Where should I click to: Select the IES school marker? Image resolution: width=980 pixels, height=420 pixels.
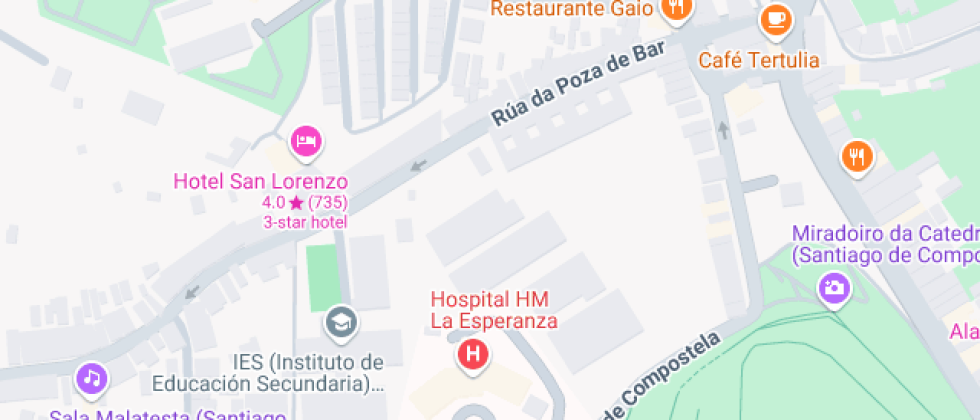341,322
